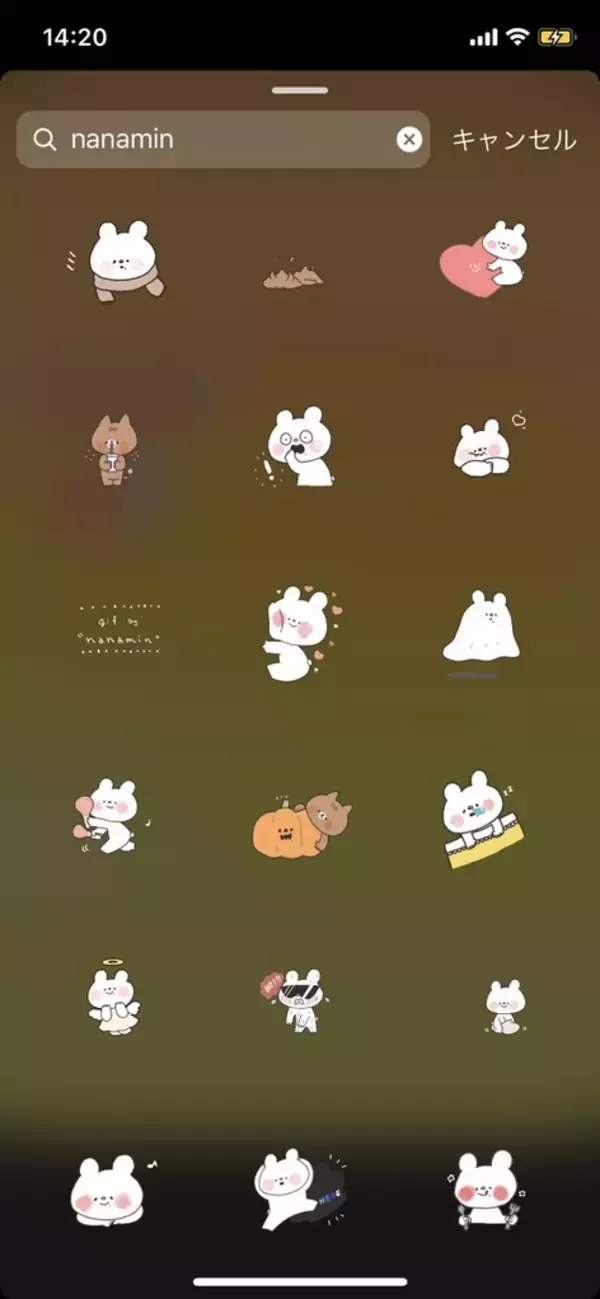Select the bear hugging a pink heart sticker
Screen dimensions: 600x1299
point(484,259)
